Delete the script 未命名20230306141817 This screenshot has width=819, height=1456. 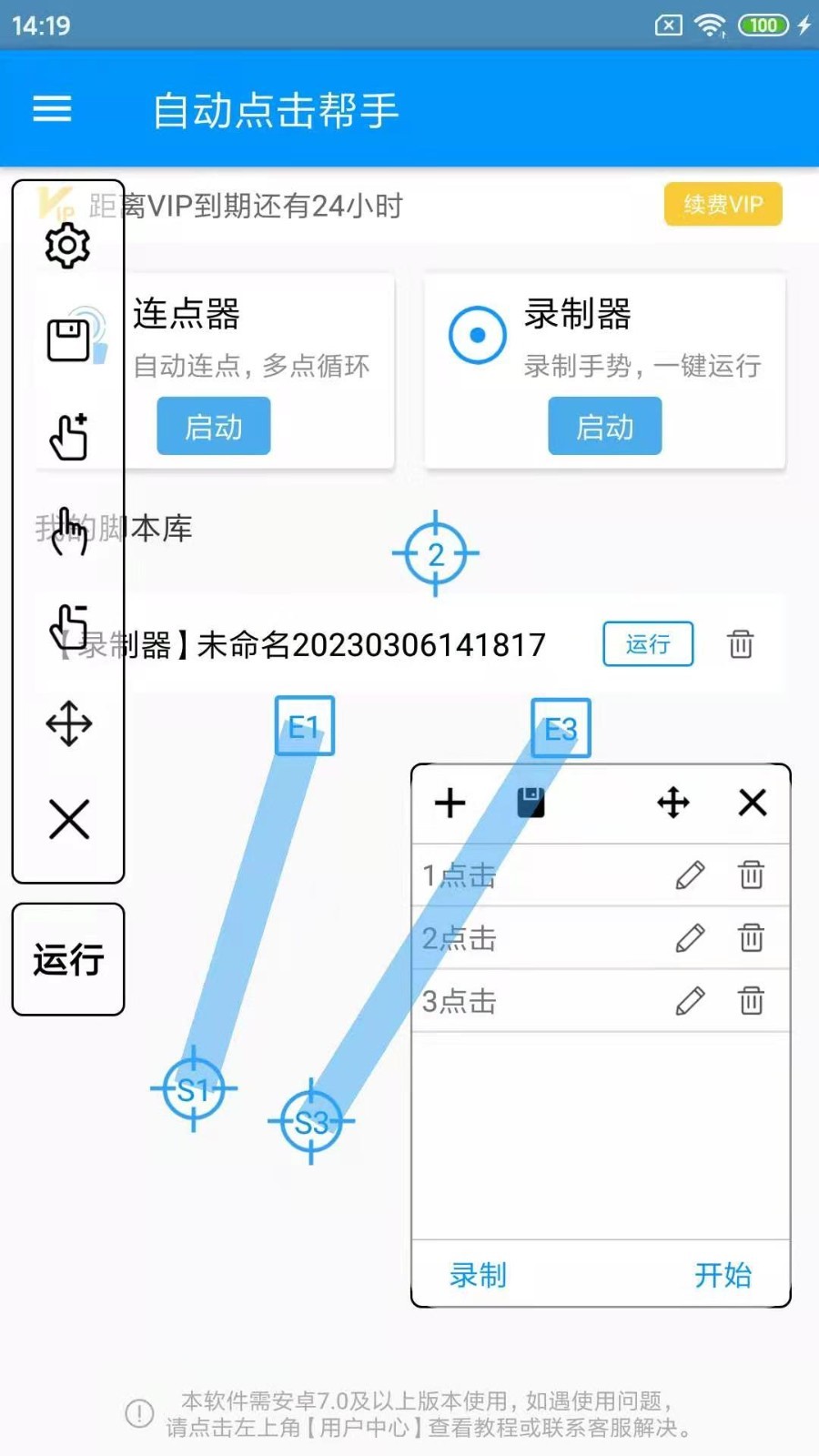(x=741, y=644)
